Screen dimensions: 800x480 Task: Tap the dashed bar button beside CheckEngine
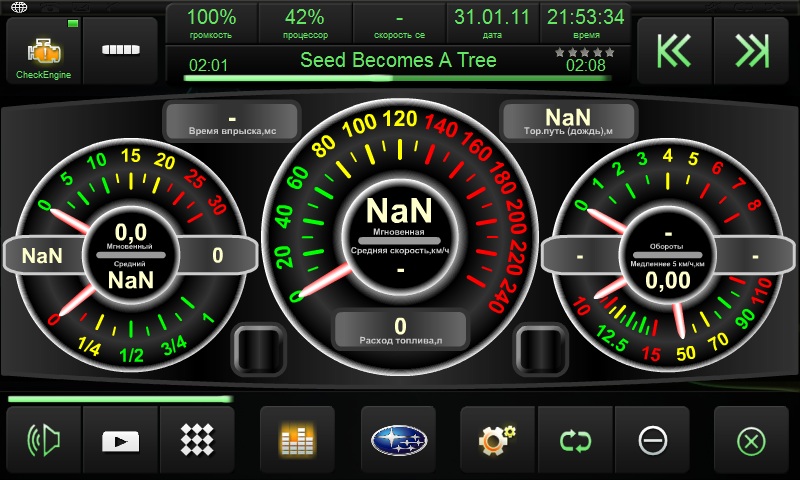[x=120, y=50]
